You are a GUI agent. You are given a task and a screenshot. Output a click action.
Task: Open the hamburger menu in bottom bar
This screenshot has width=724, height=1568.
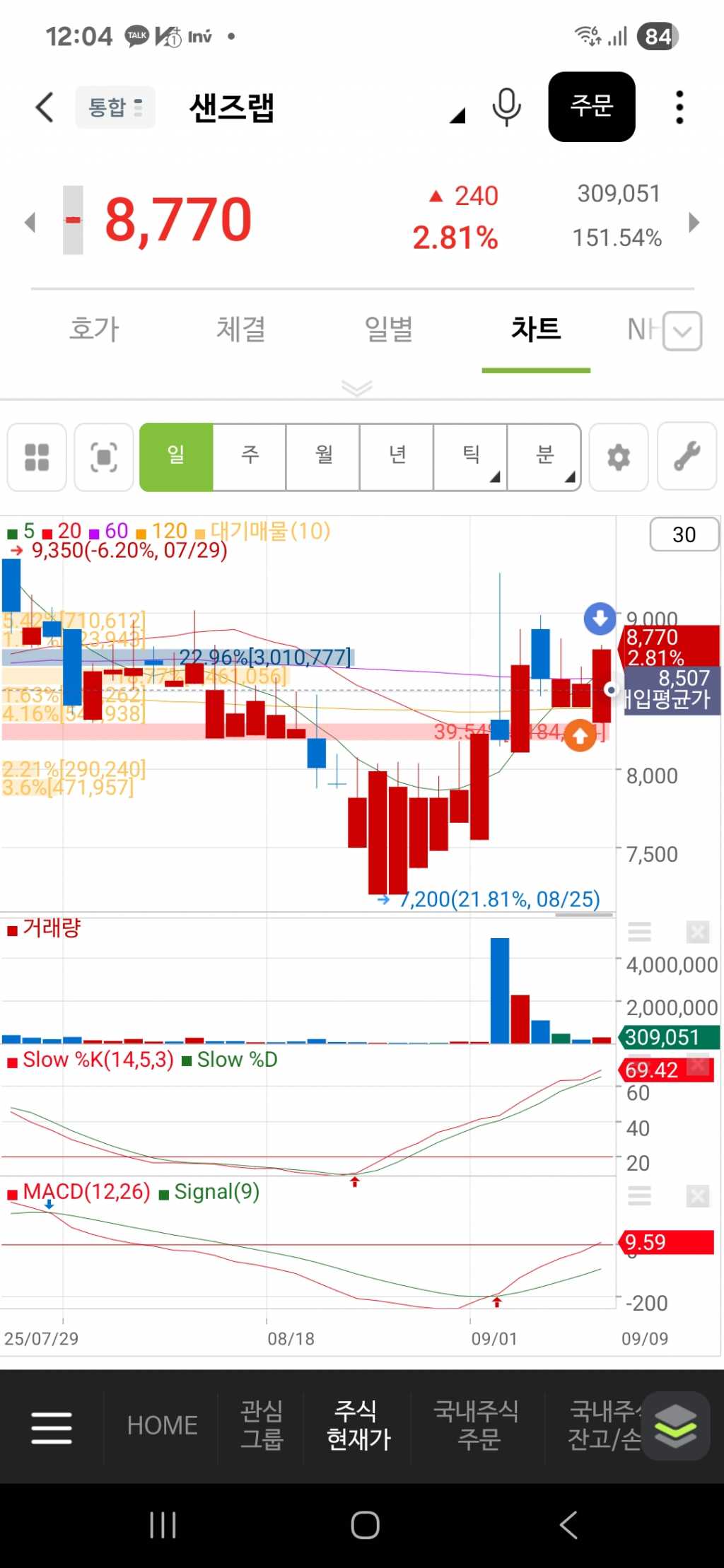coord(52,1427)
